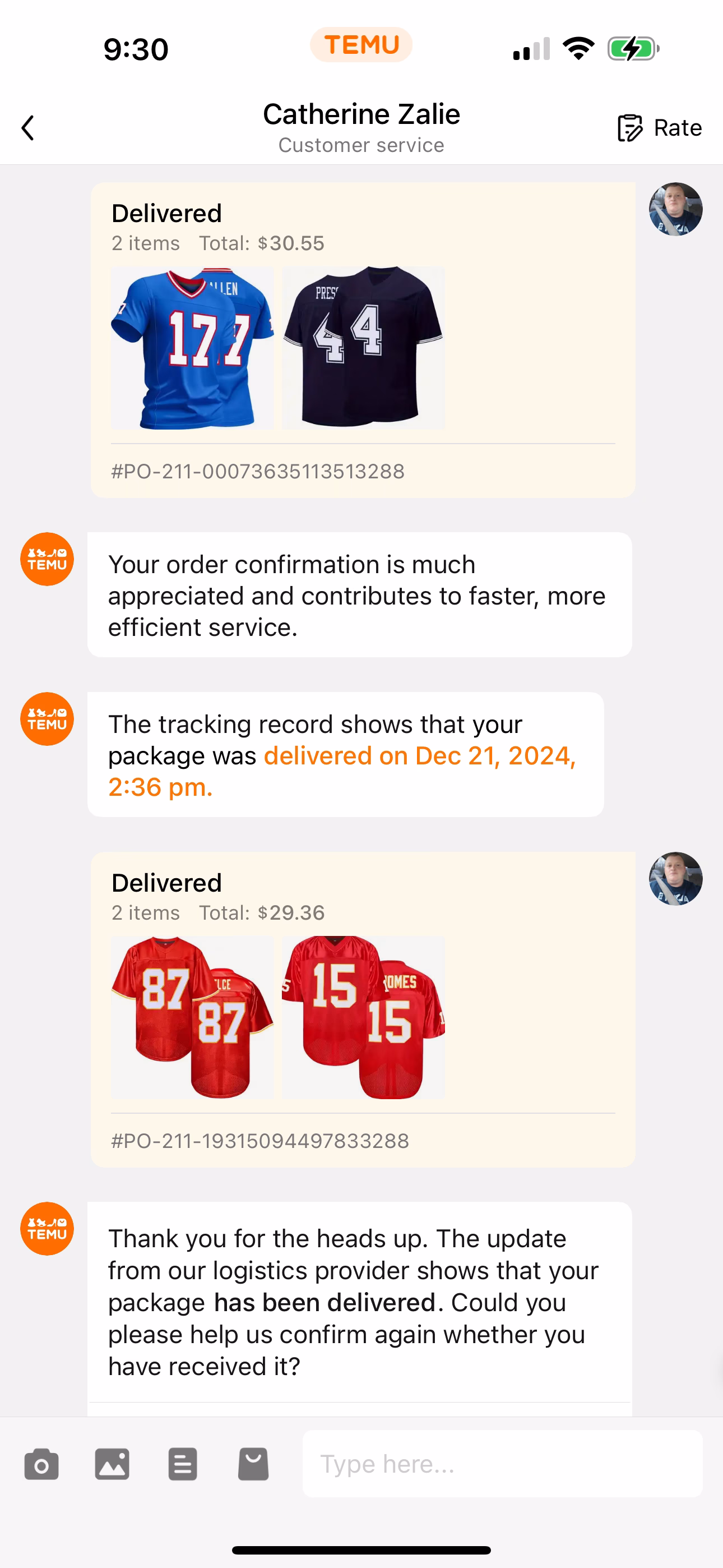The width and height of the screenshot is (723, 1568).
Task: Go back from the customer service chat
Action: pos(28,128)
